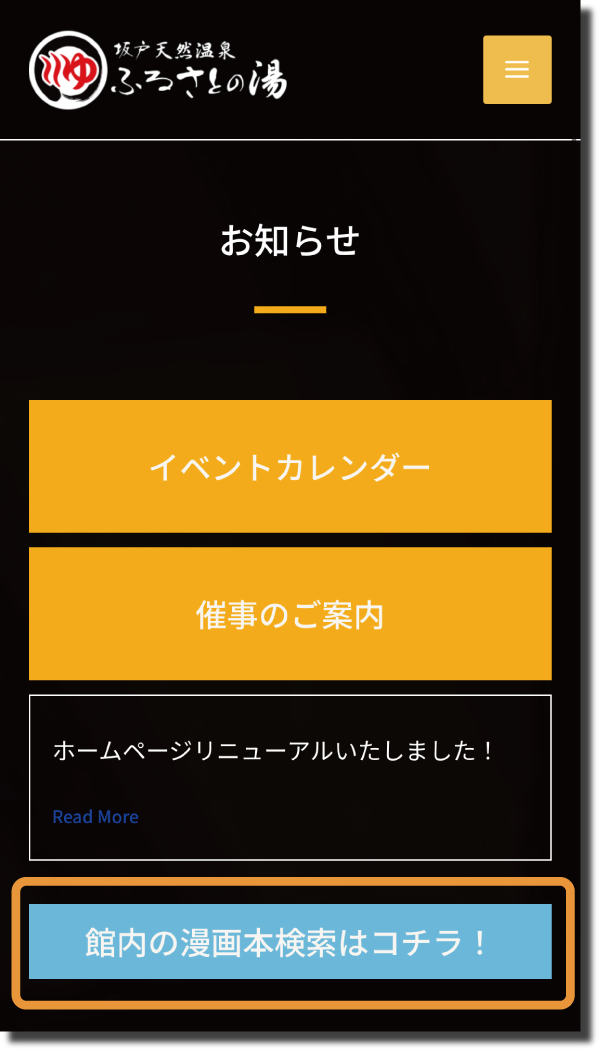Tap the ふるさとの湯 logo to go home
600x1051 pixels.
pos(158,69)
